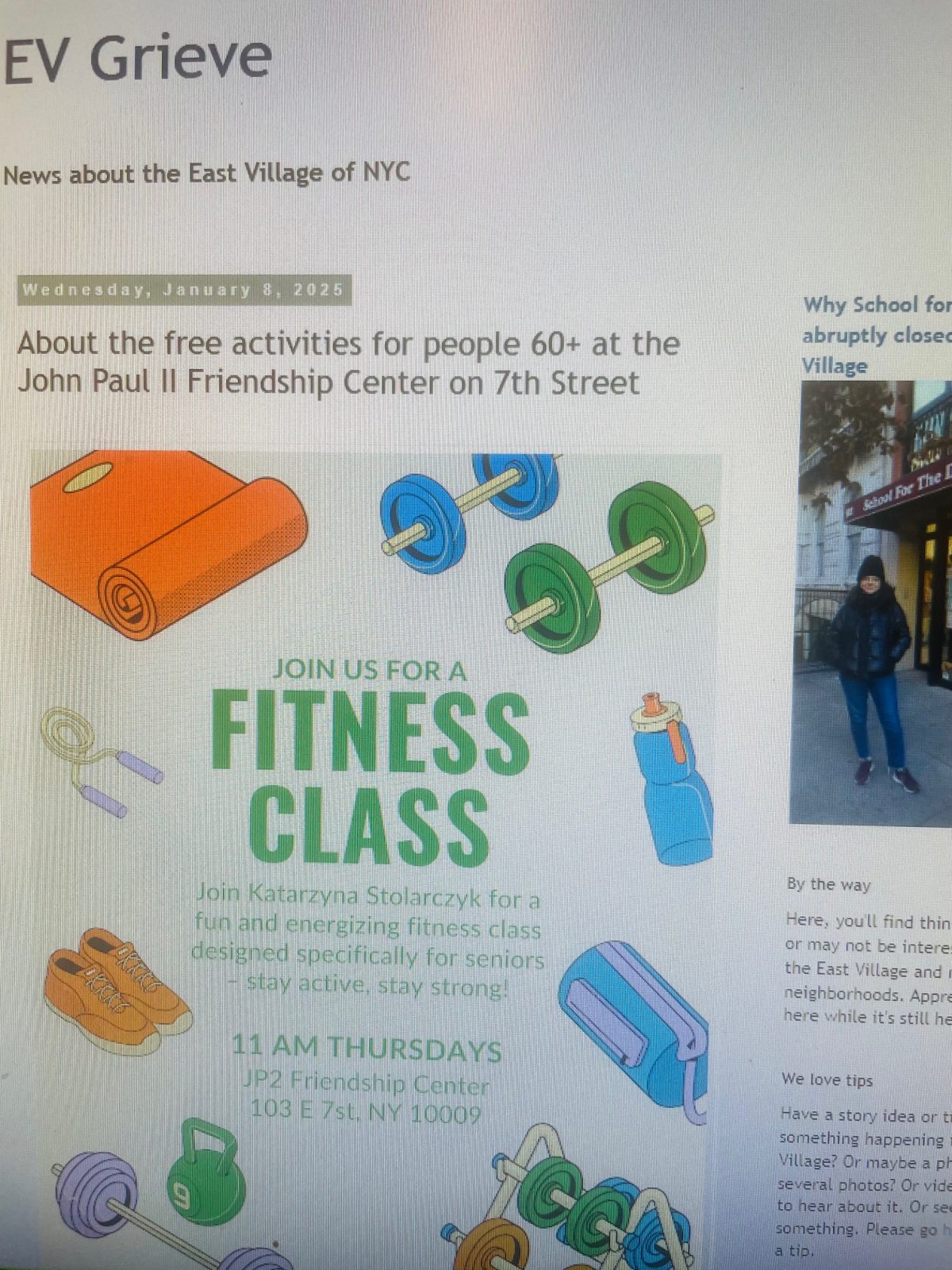Image resolution: width=952 pixels, height=1270 pixels.
Task: Open the fitness class flyer image
Action: tap(373, 857)
